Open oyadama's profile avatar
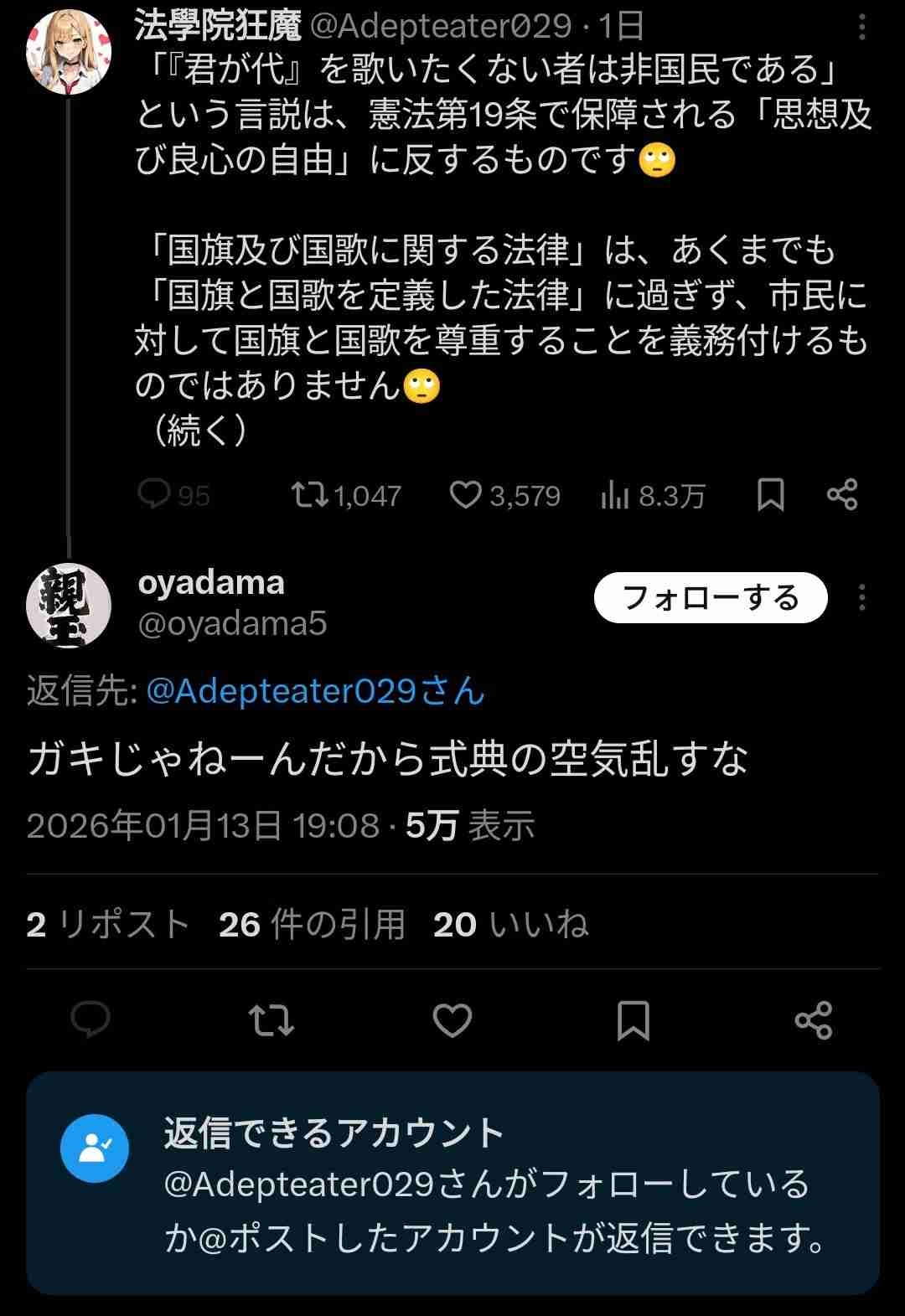The width and height of the screenshot is (905, 1316). pyautogui.click(x=69, y=605)
